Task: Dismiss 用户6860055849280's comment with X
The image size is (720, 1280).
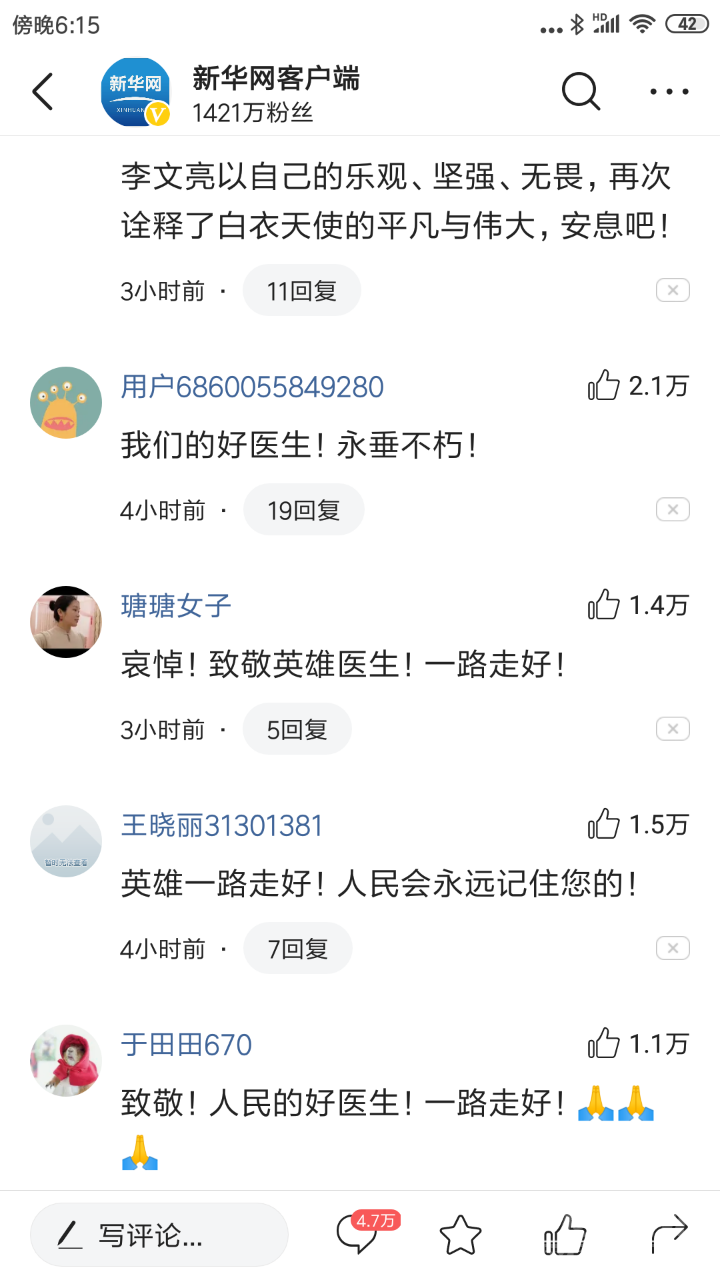Action: tap(673, 510)
